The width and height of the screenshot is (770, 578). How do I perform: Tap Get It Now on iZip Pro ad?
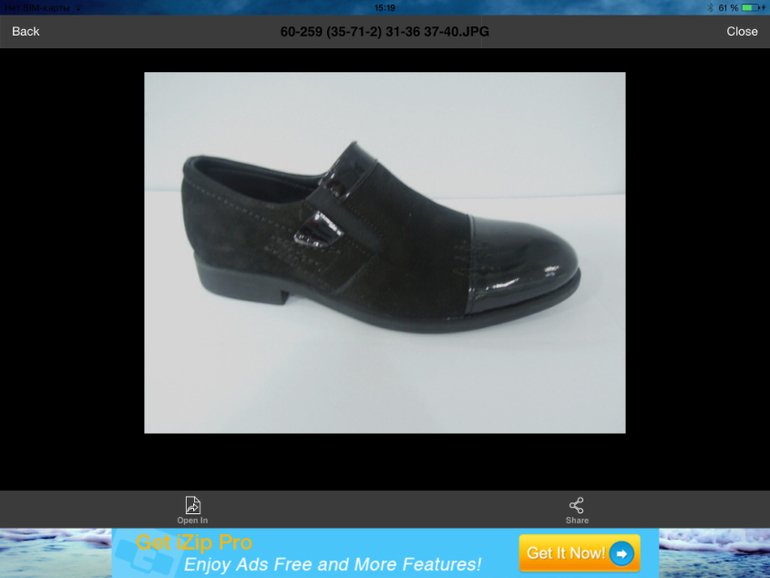578,553
